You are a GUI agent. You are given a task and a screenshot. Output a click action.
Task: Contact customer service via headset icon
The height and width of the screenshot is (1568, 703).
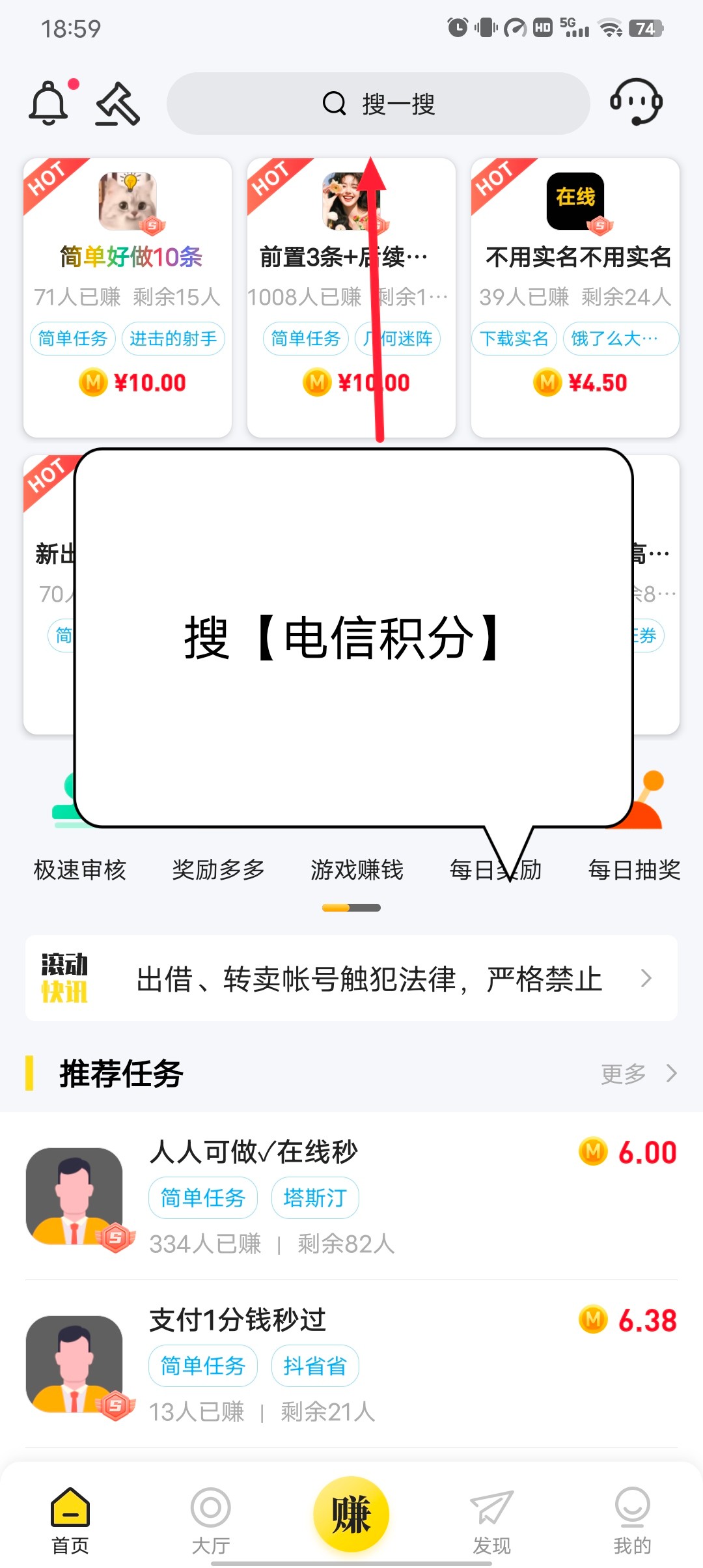coord(635,102)
